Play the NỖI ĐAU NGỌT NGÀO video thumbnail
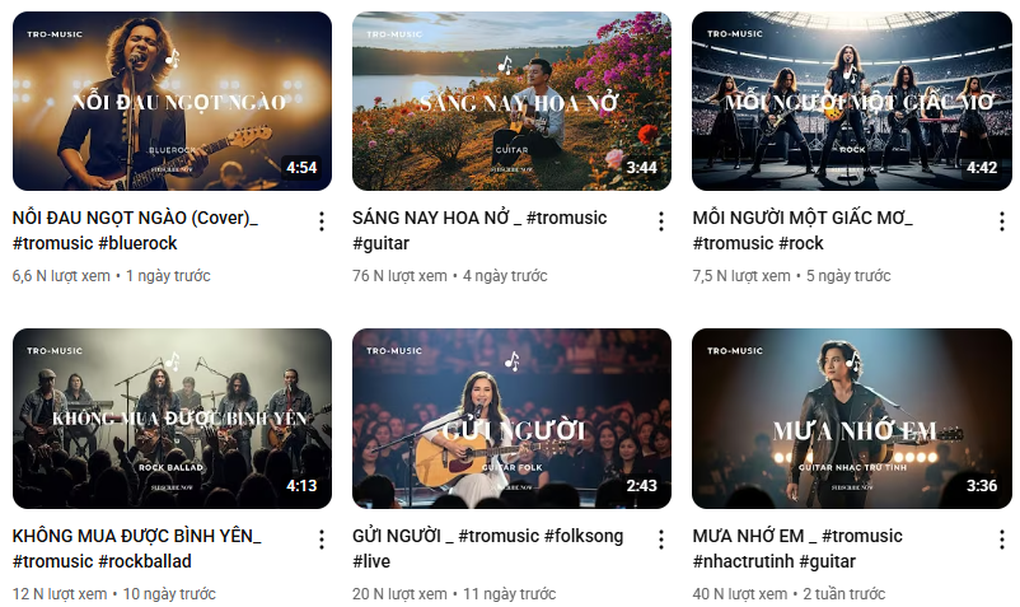The width and height of the screenshot is (1020, 607). pos(172,101)
